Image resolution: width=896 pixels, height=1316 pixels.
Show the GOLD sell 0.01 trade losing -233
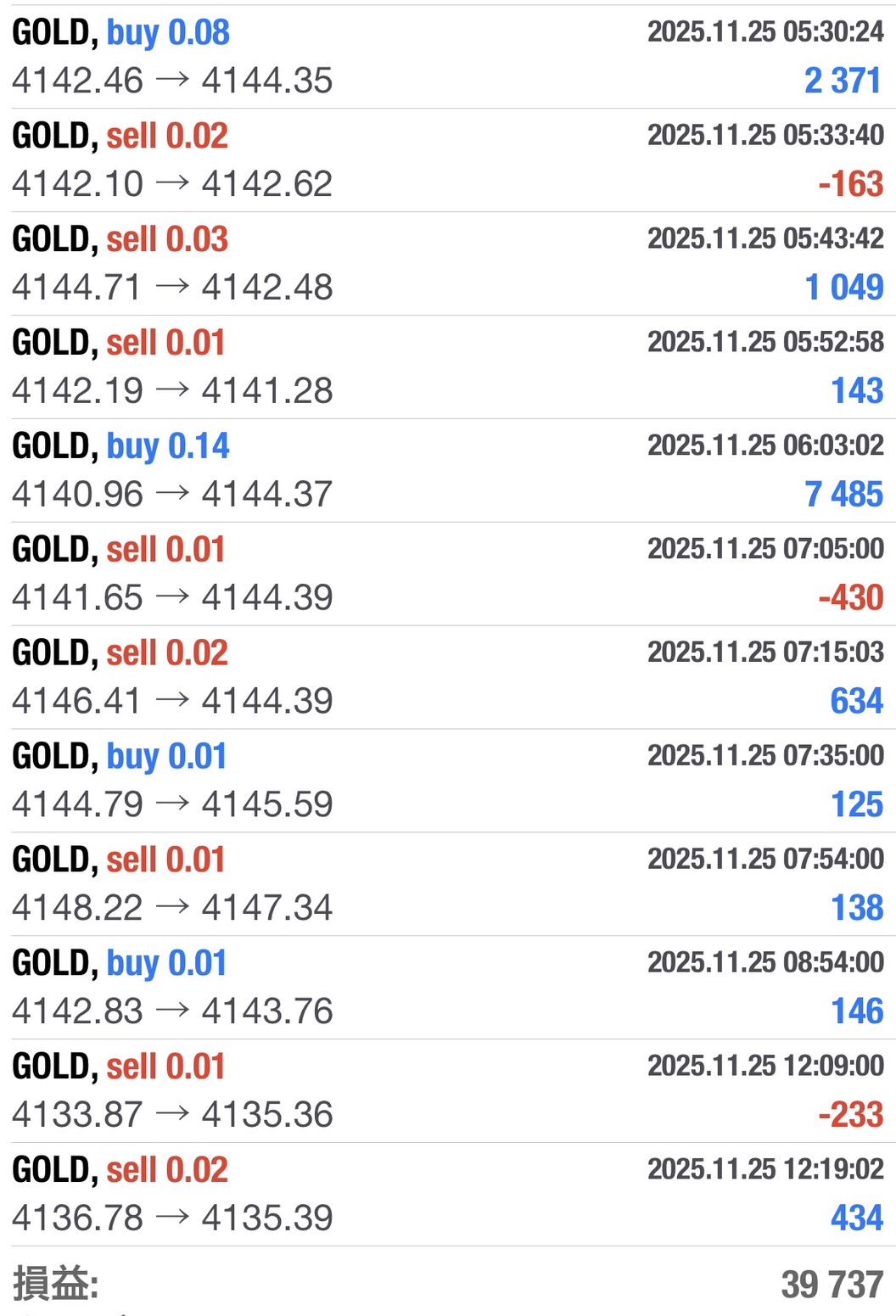(x=448, y=1092)
